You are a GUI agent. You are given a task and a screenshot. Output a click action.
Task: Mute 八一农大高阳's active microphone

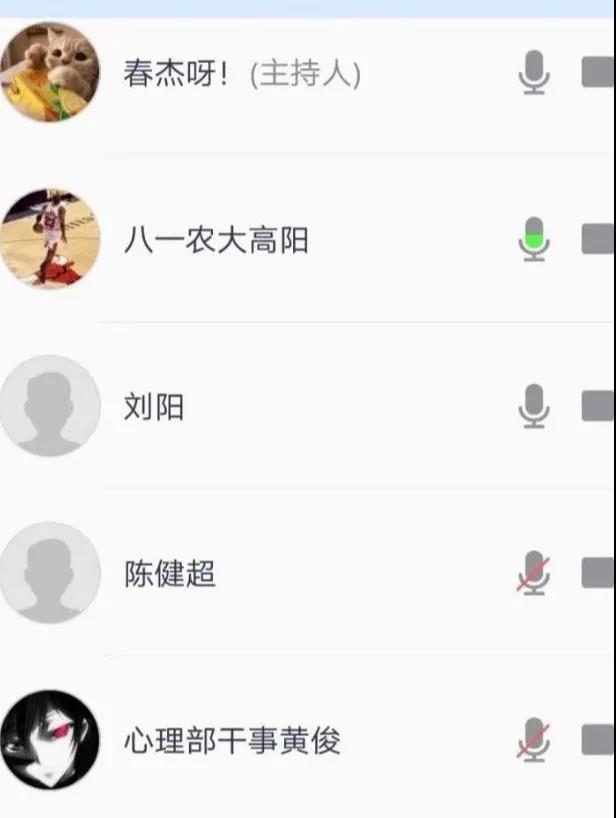(x=535, y=240)
